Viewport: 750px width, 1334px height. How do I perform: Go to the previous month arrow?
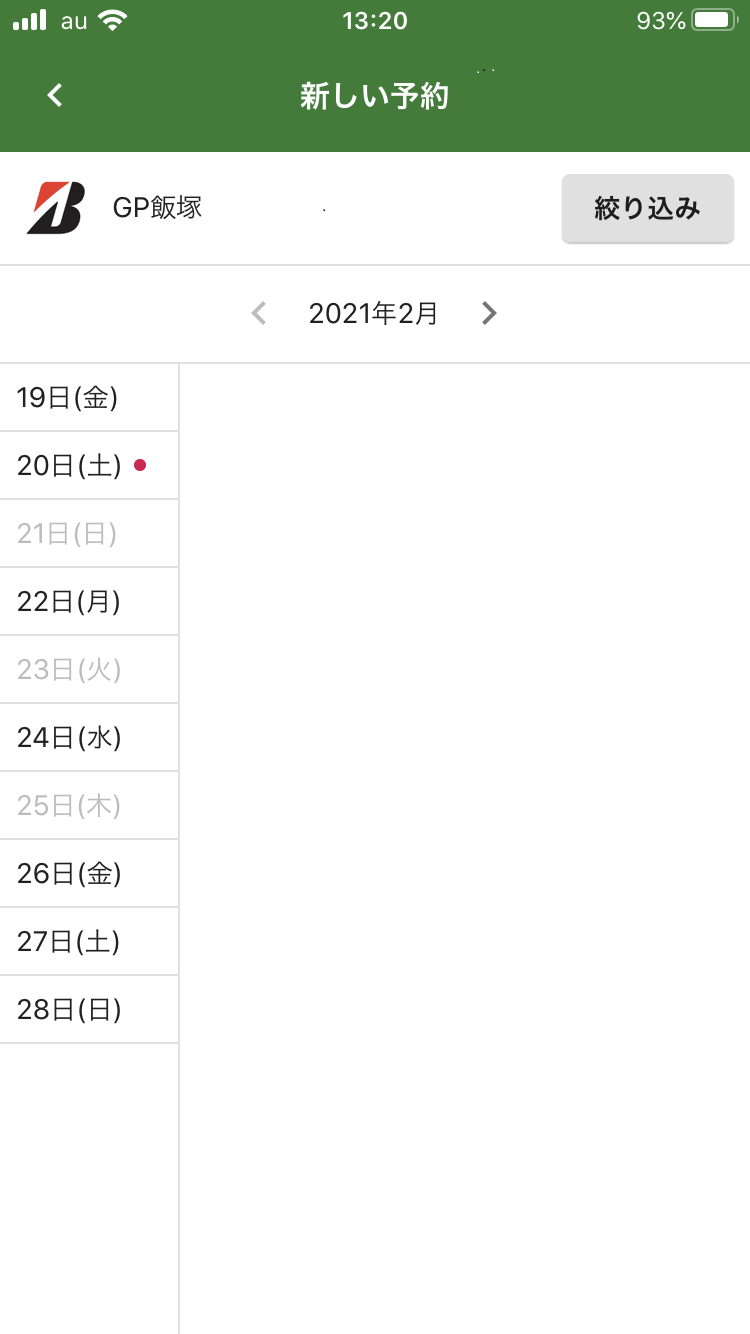tap(259, 314)
